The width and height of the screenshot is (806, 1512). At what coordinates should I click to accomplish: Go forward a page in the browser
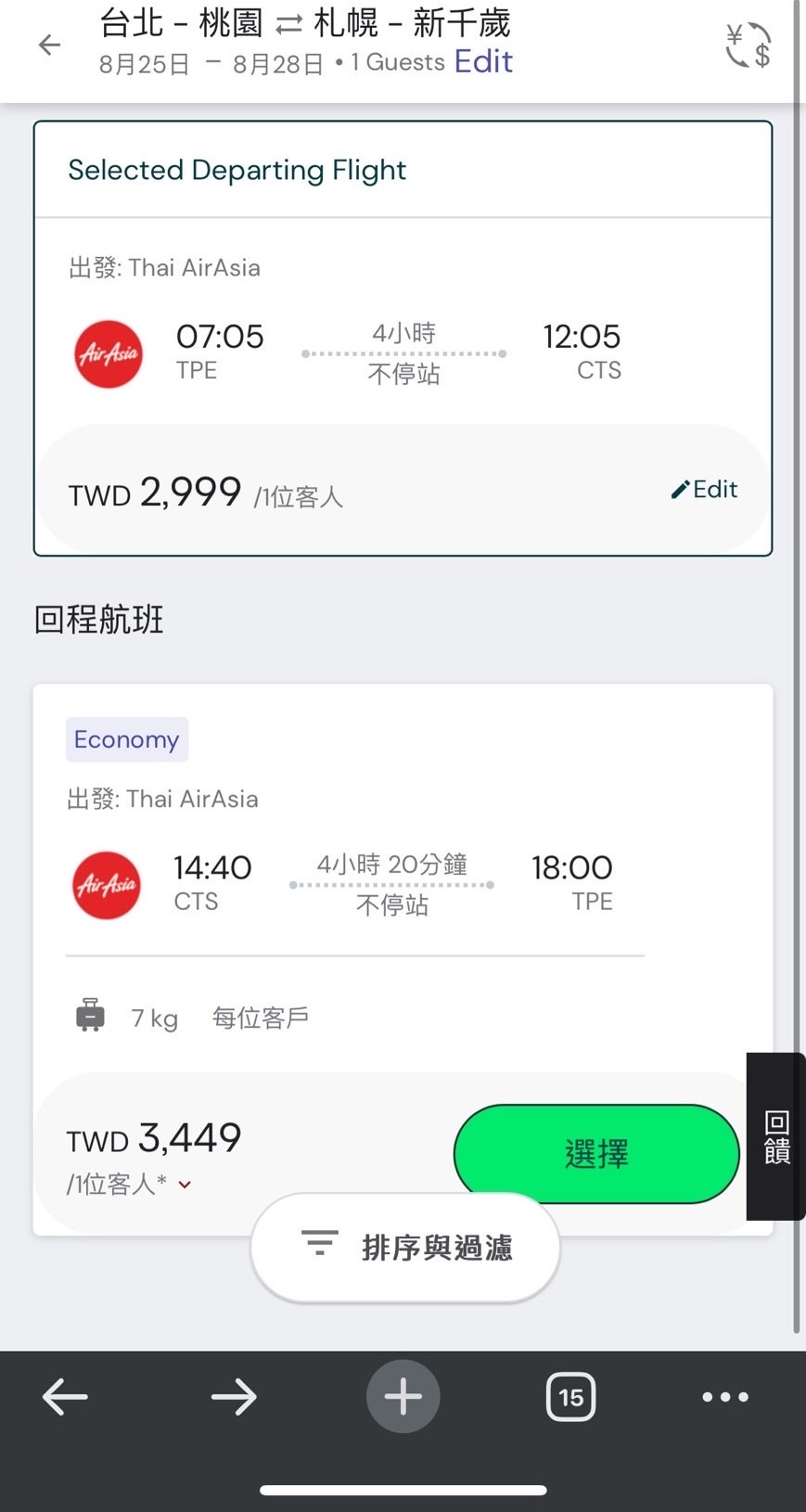pos(234,1396)
